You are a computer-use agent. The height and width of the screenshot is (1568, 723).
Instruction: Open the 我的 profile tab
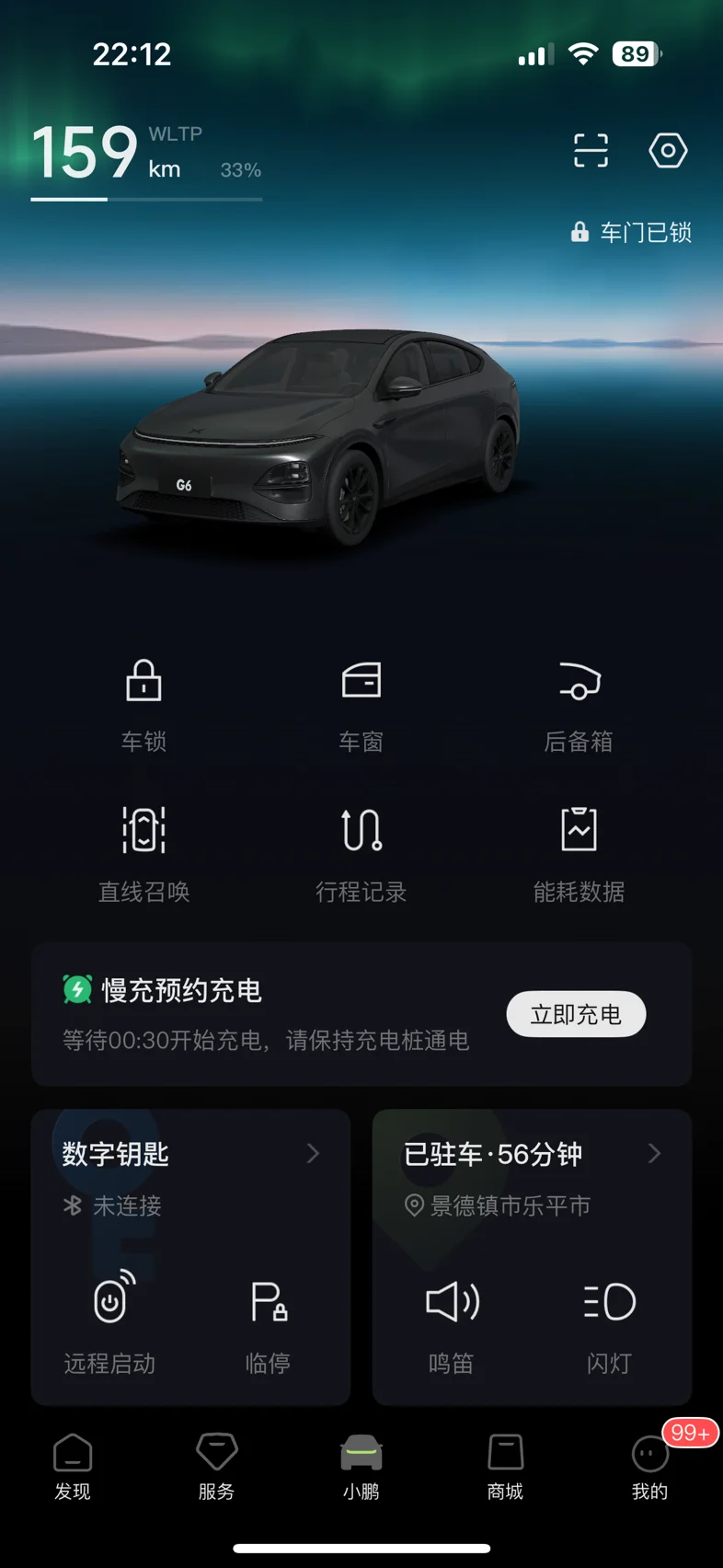(x=650, y=1468)
